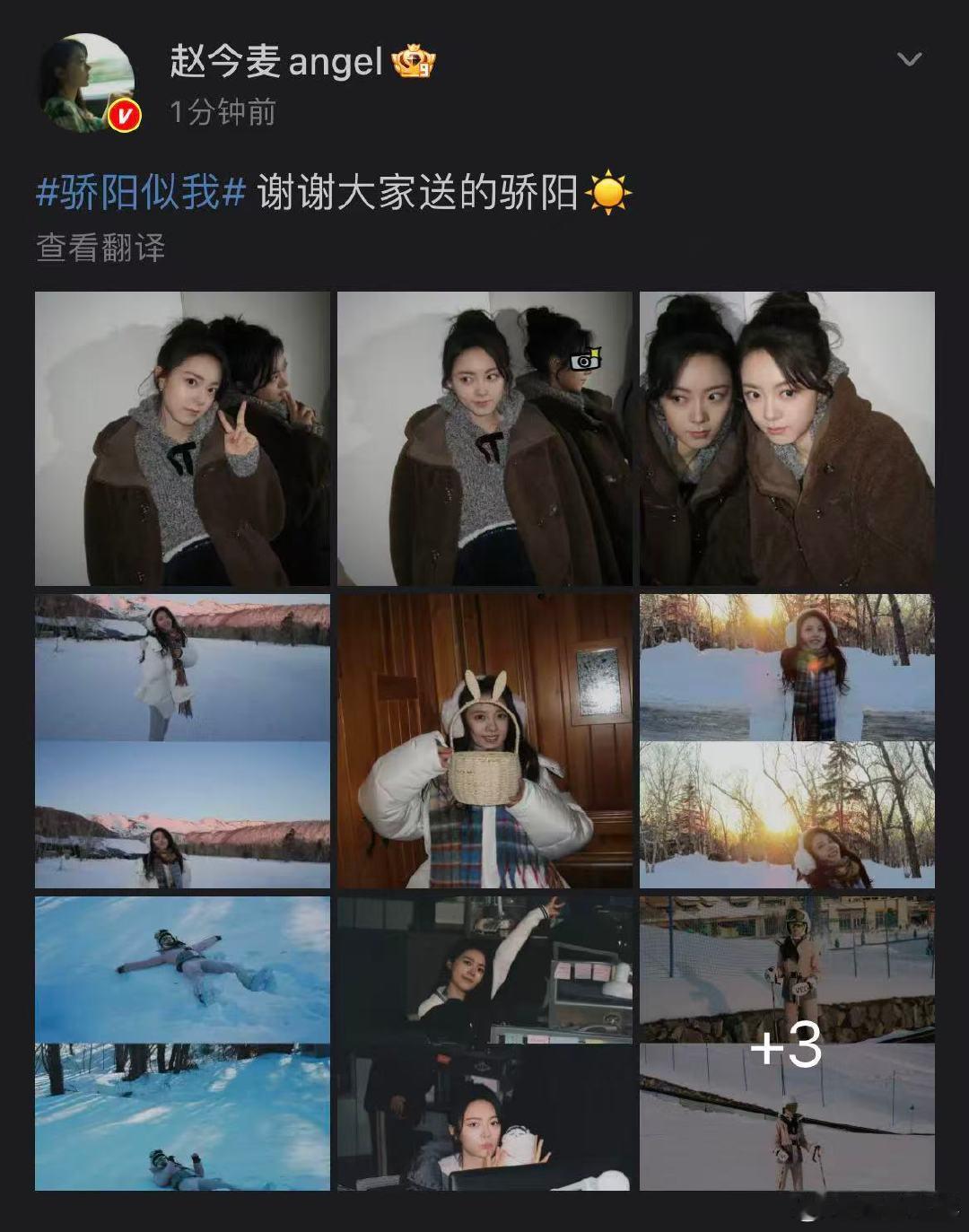The image size is (969, 1232).
Task: Open the bunny-ear hat photo holding a basket
Action: pyautogui.click(x=484, y=740)
